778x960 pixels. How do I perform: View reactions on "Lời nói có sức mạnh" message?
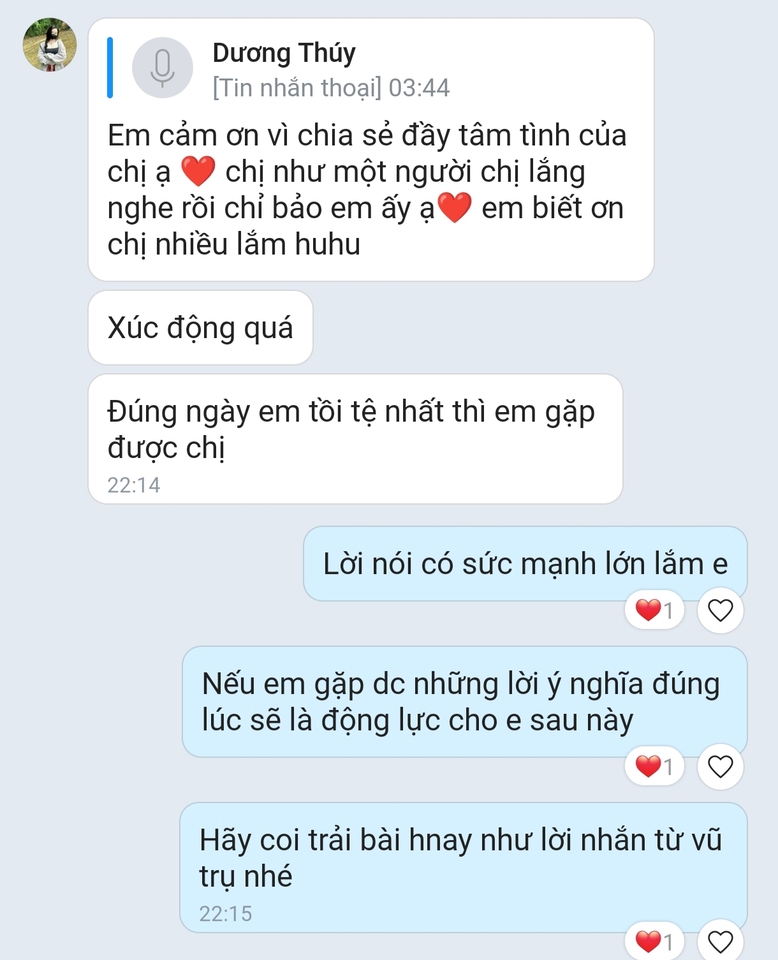coord(655,610)
